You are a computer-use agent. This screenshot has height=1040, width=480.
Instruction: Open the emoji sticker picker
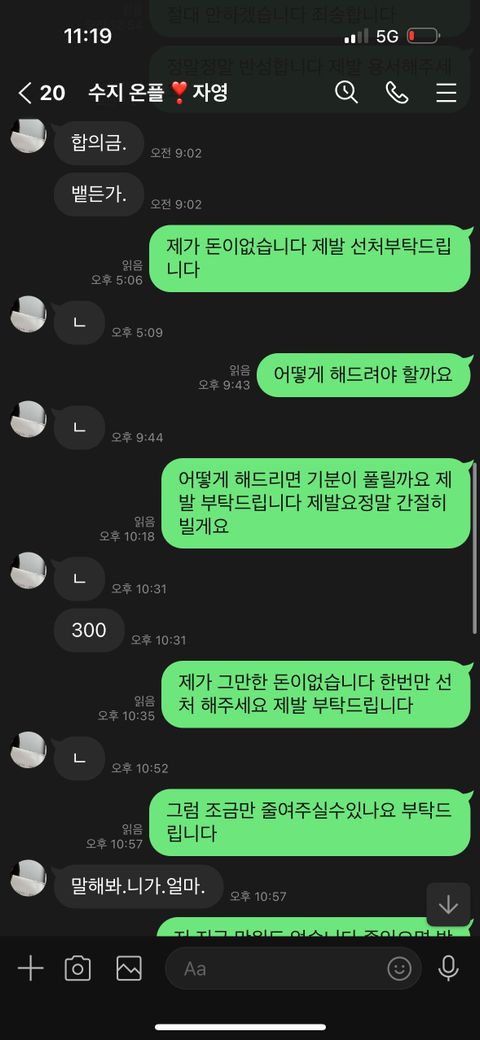tap(399, 969)
